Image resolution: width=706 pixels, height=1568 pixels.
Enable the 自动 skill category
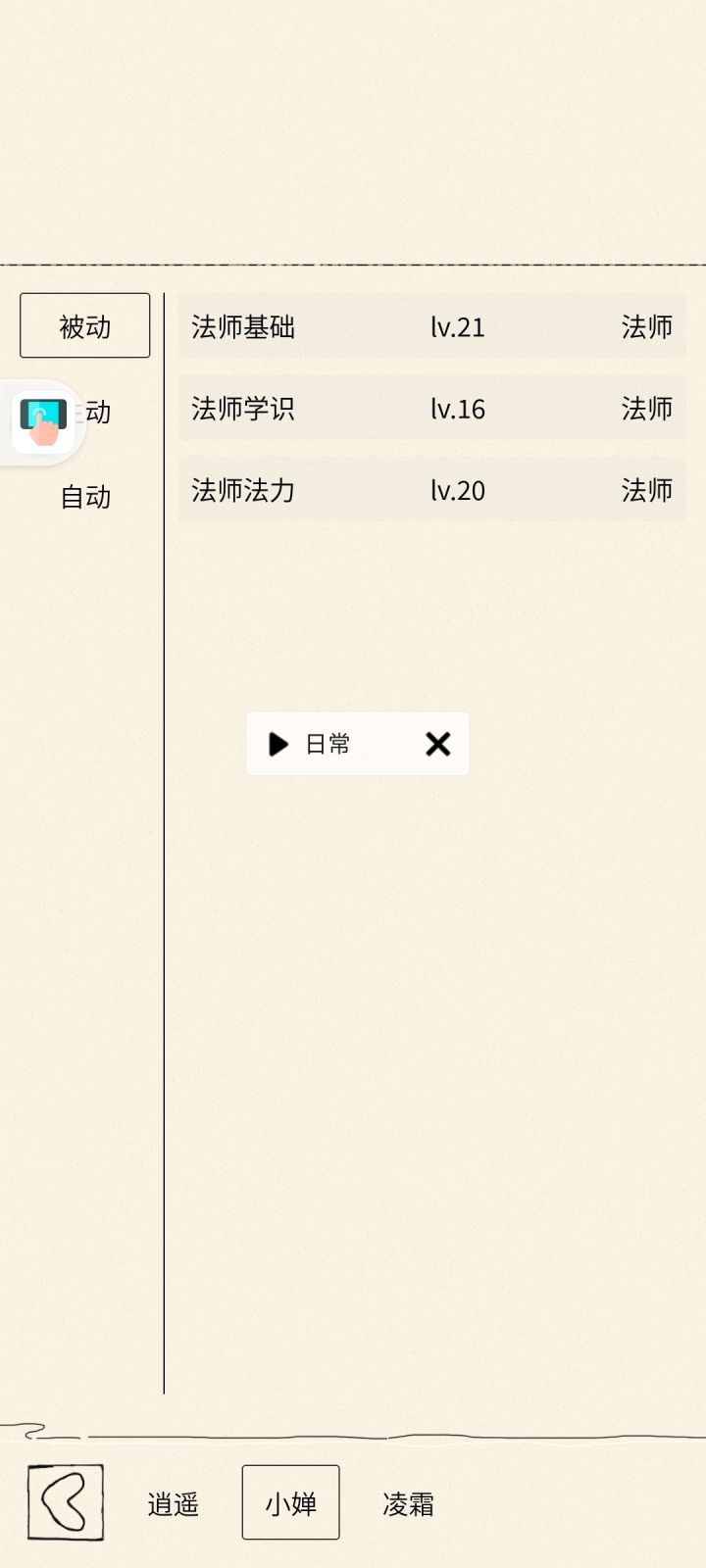pyautogui.click(x=84, y=497)
